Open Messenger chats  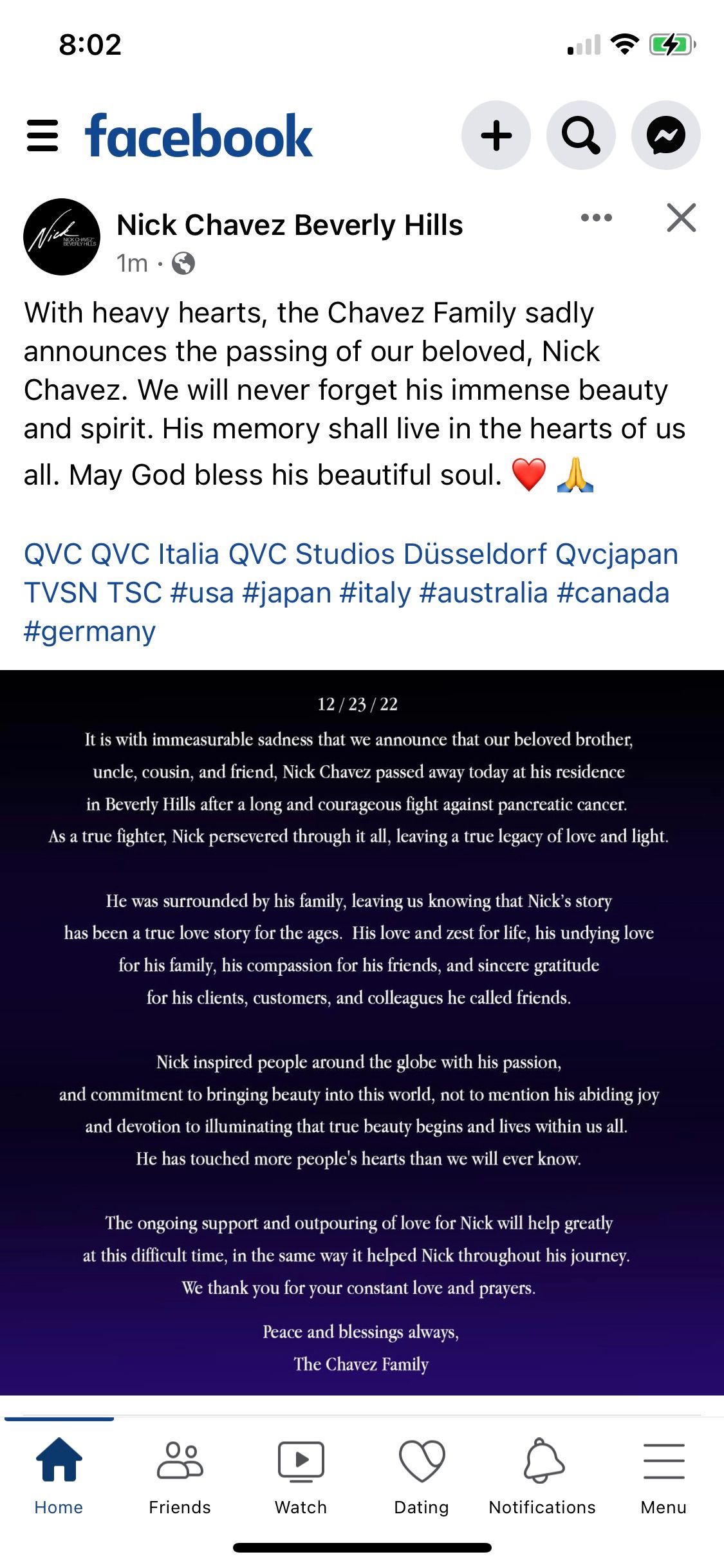pyautogui.click(x=665, y=136)
